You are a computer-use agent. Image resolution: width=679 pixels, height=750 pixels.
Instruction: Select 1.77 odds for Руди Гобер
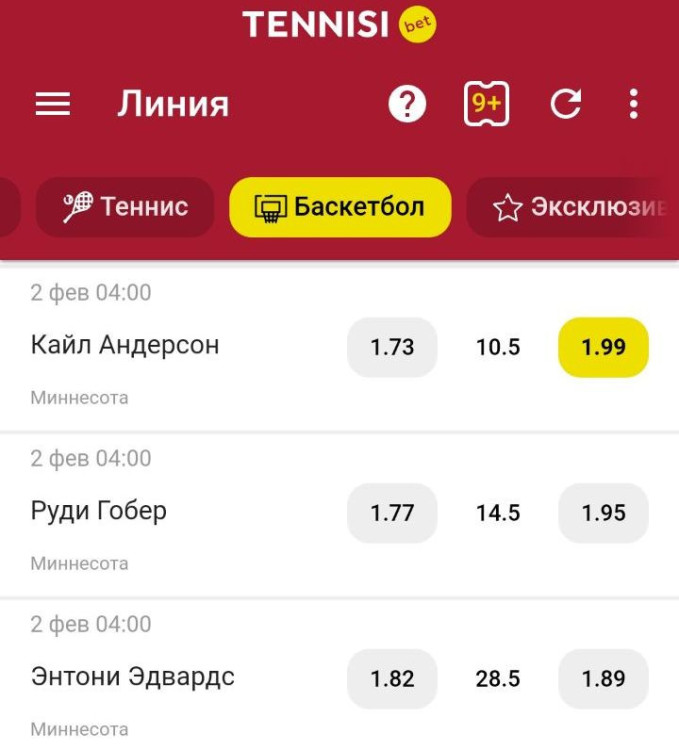(392, 513)
